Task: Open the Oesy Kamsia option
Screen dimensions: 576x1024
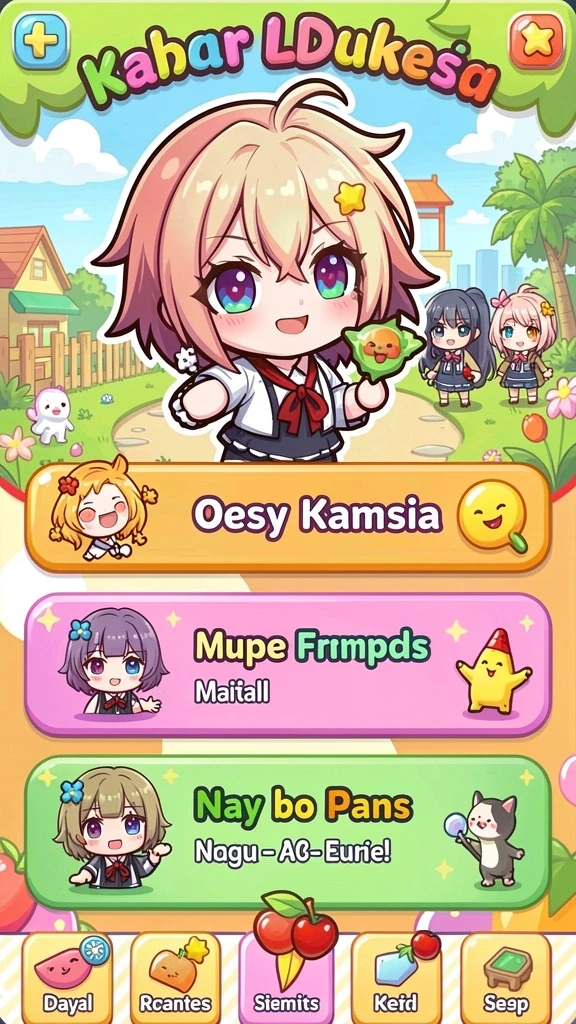Action: tap(288, 517)
